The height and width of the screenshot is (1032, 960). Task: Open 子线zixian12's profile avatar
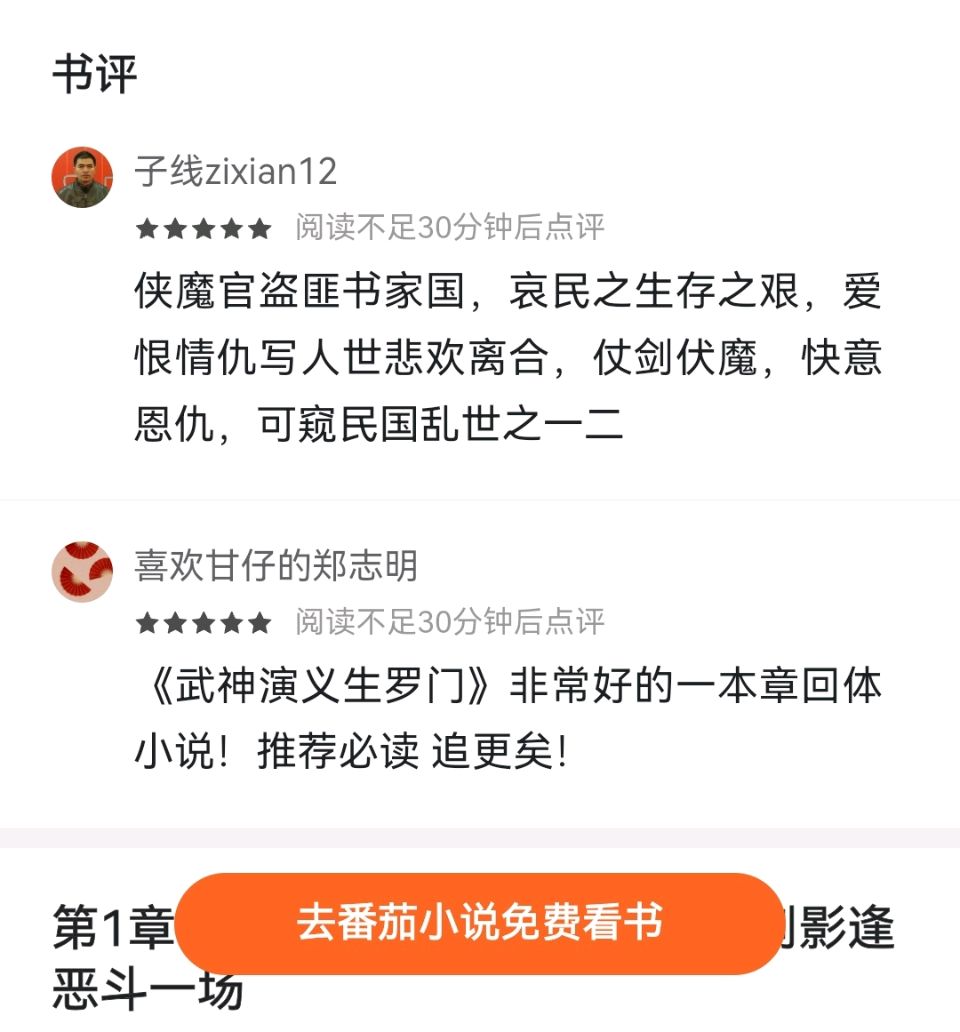[82, 177]
